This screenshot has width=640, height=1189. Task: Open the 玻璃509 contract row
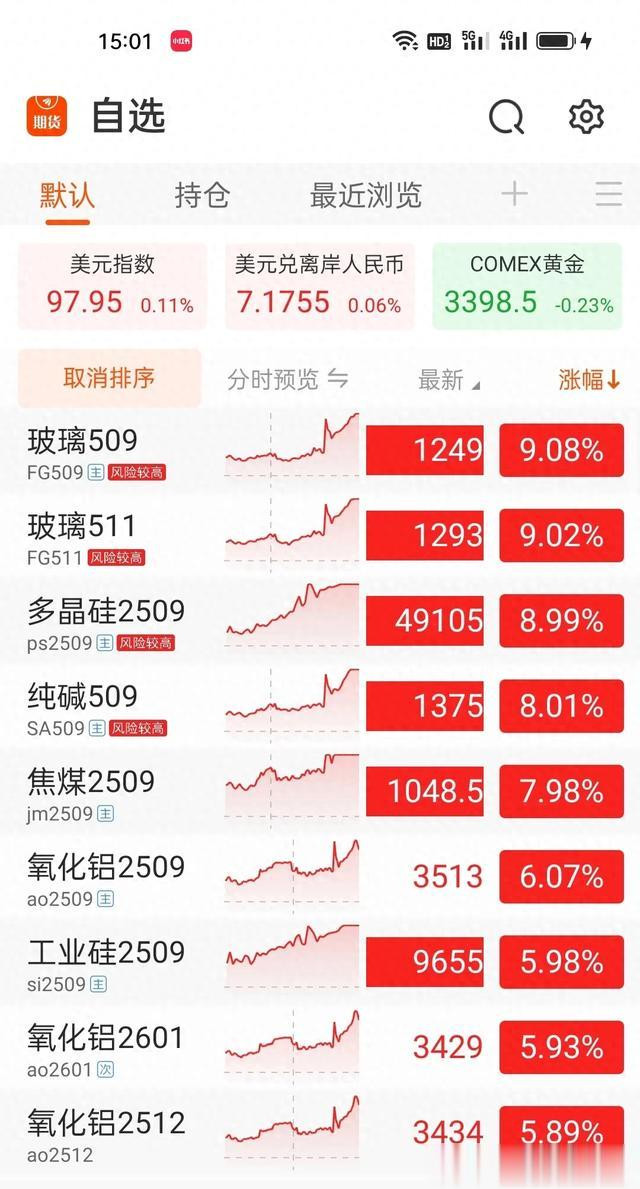(320, 450)
